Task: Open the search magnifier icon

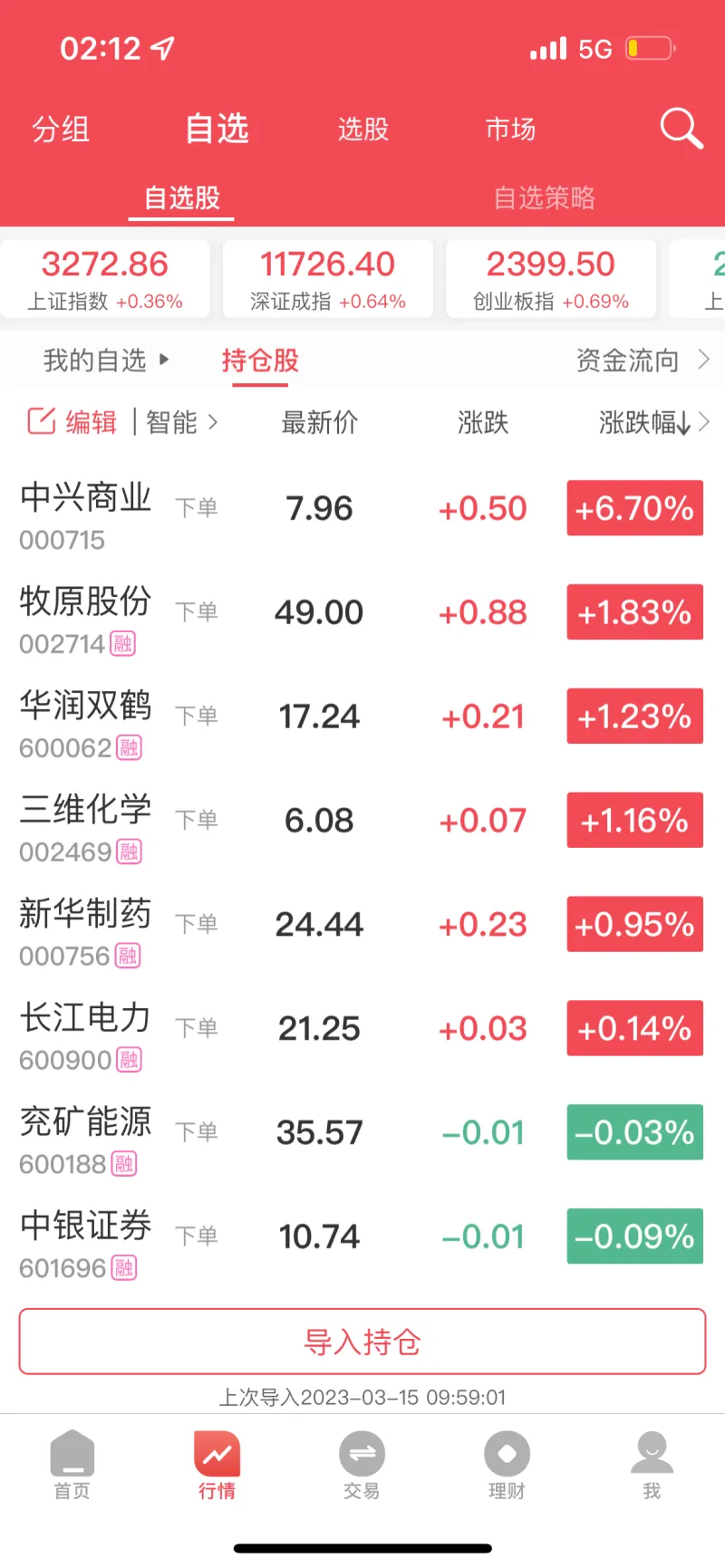Action: pyautogui.click(x=681, y=129)
